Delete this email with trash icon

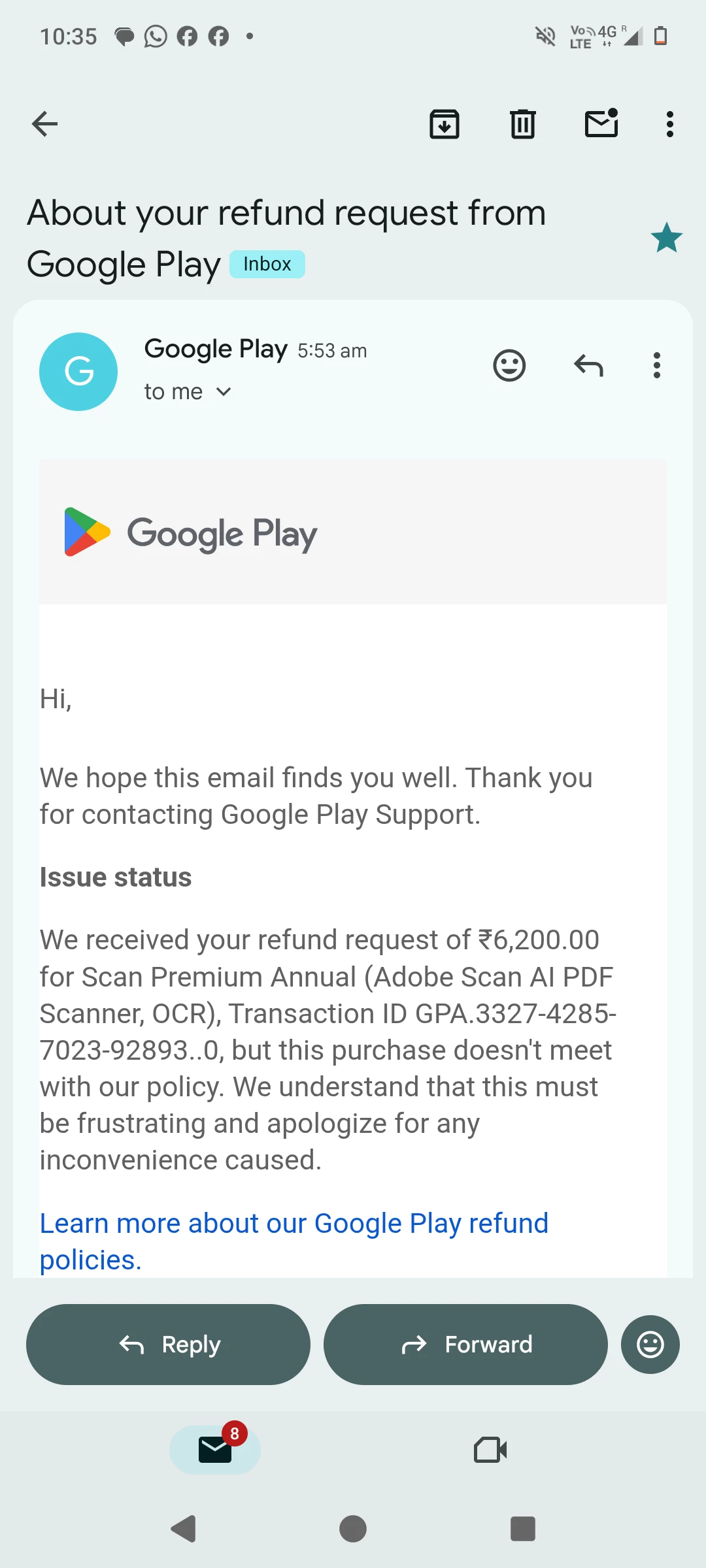point(523,123)
